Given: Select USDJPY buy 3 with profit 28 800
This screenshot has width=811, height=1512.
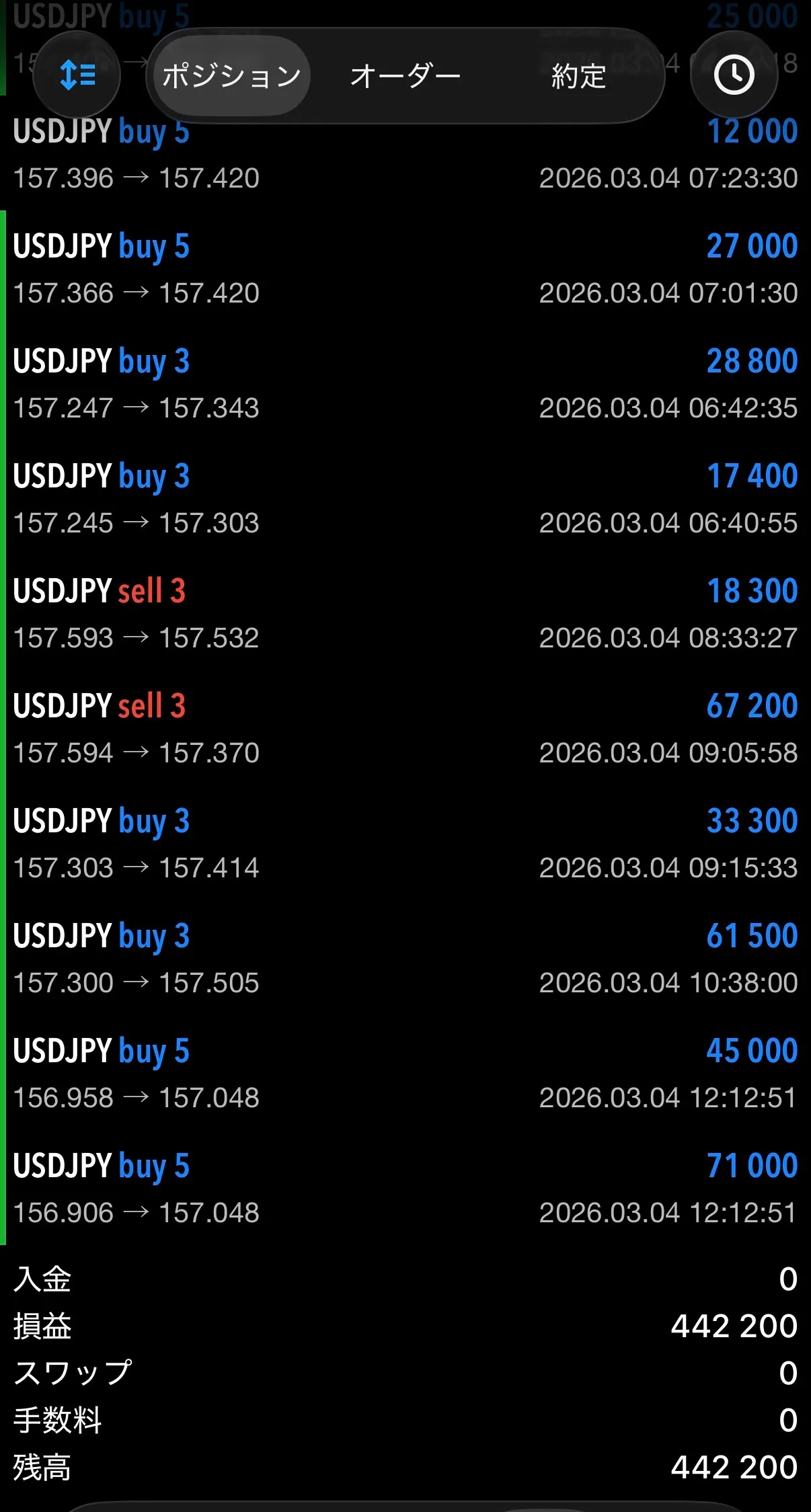Looking at the screenshot, I should pyautogui.click(x=405, y=384).
